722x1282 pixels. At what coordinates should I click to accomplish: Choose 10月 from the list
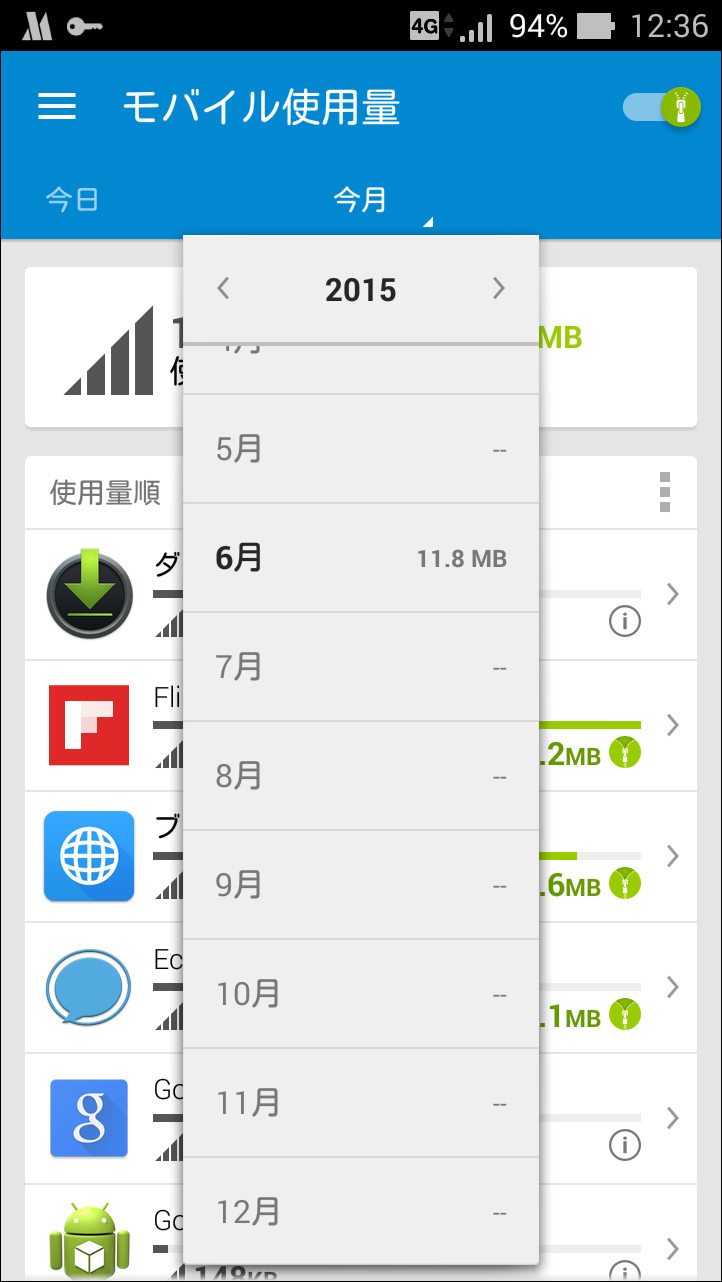(360, 994)
